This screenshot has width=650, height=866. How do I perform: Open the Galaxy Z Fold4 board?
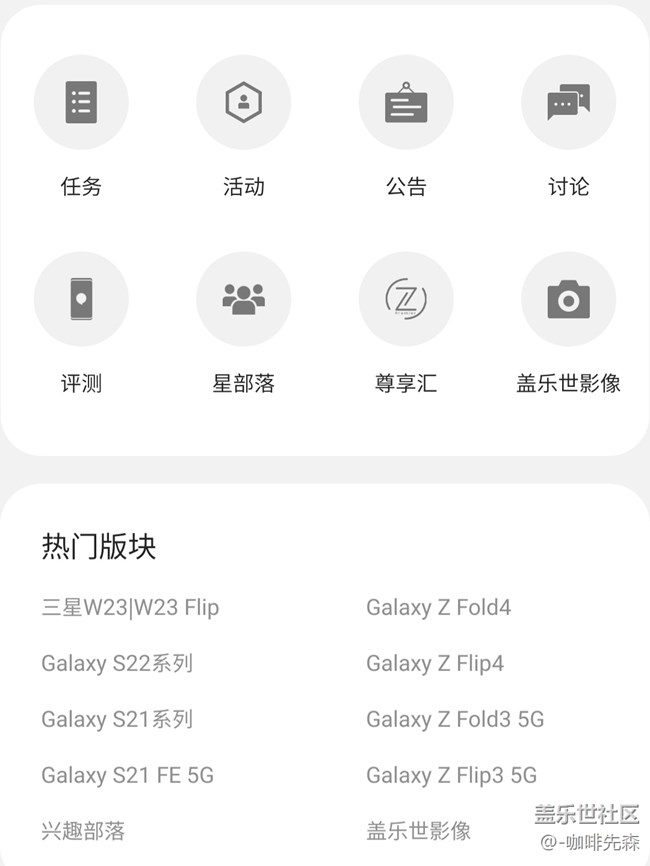coord(438,607)
